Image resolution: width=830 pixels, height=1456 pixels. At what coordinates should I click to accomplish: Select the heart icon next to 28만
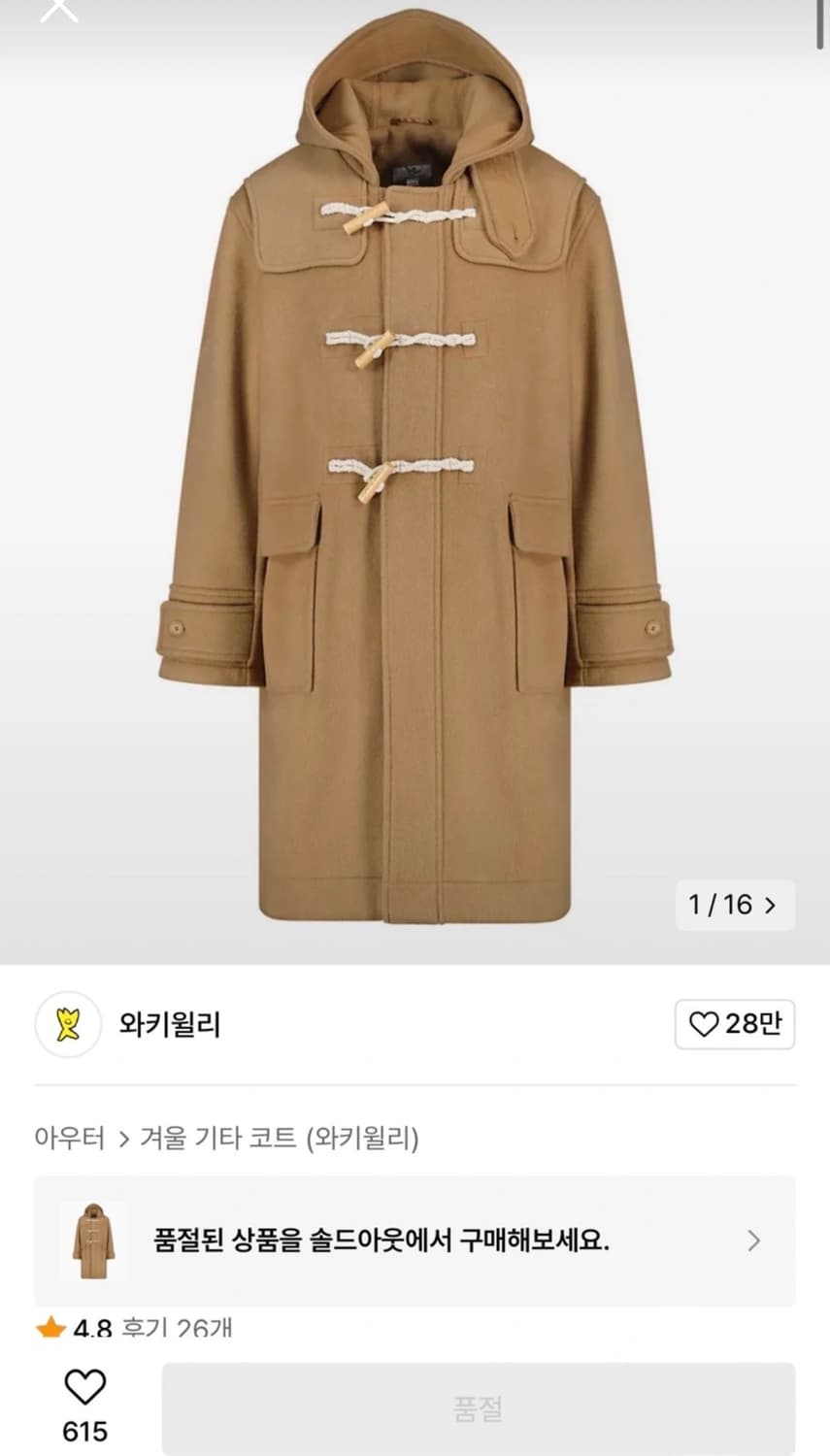706,1024
